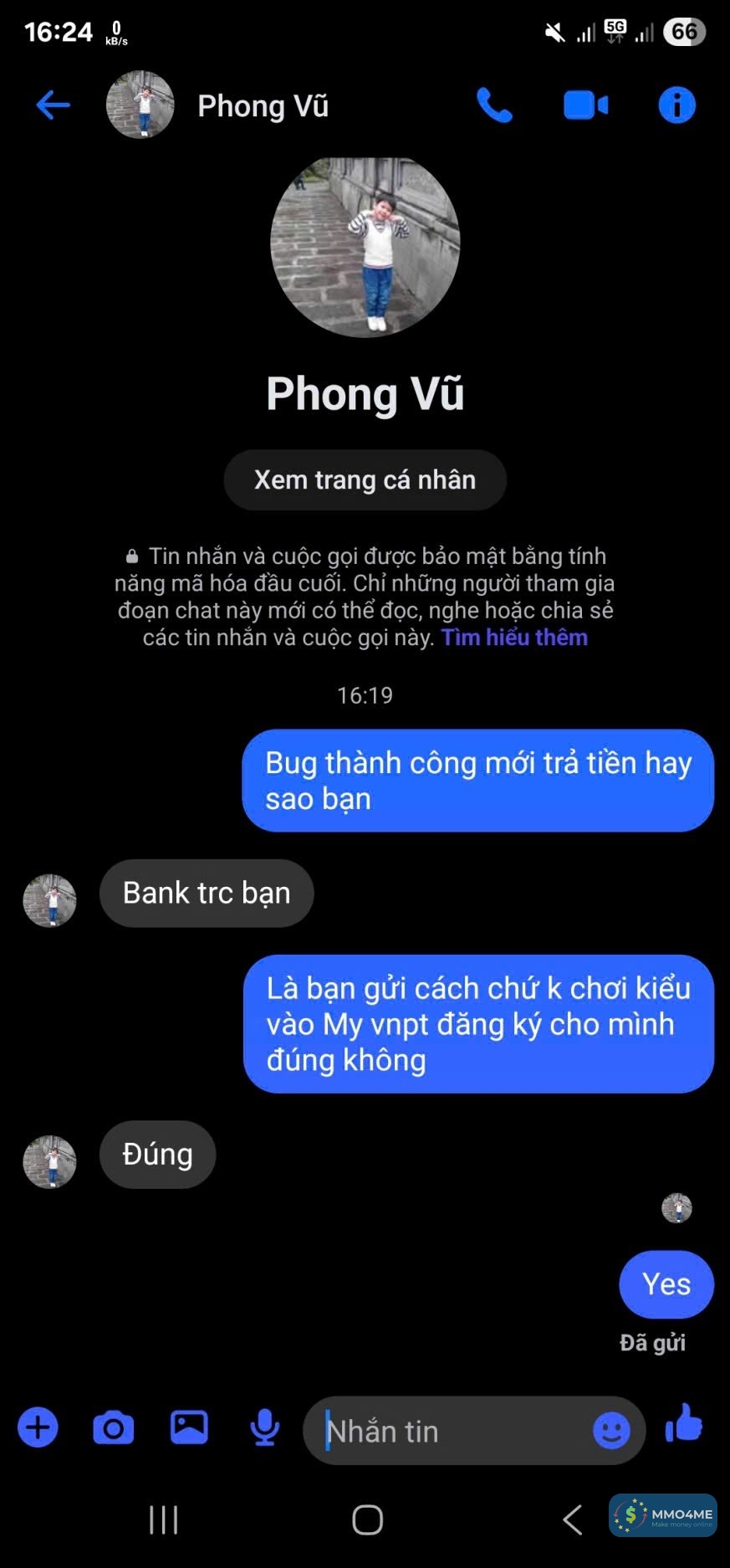This screenshot has height=1568, width=730.
Task: Record a voice message with the microphone
Action: (x=265, y=1428)
